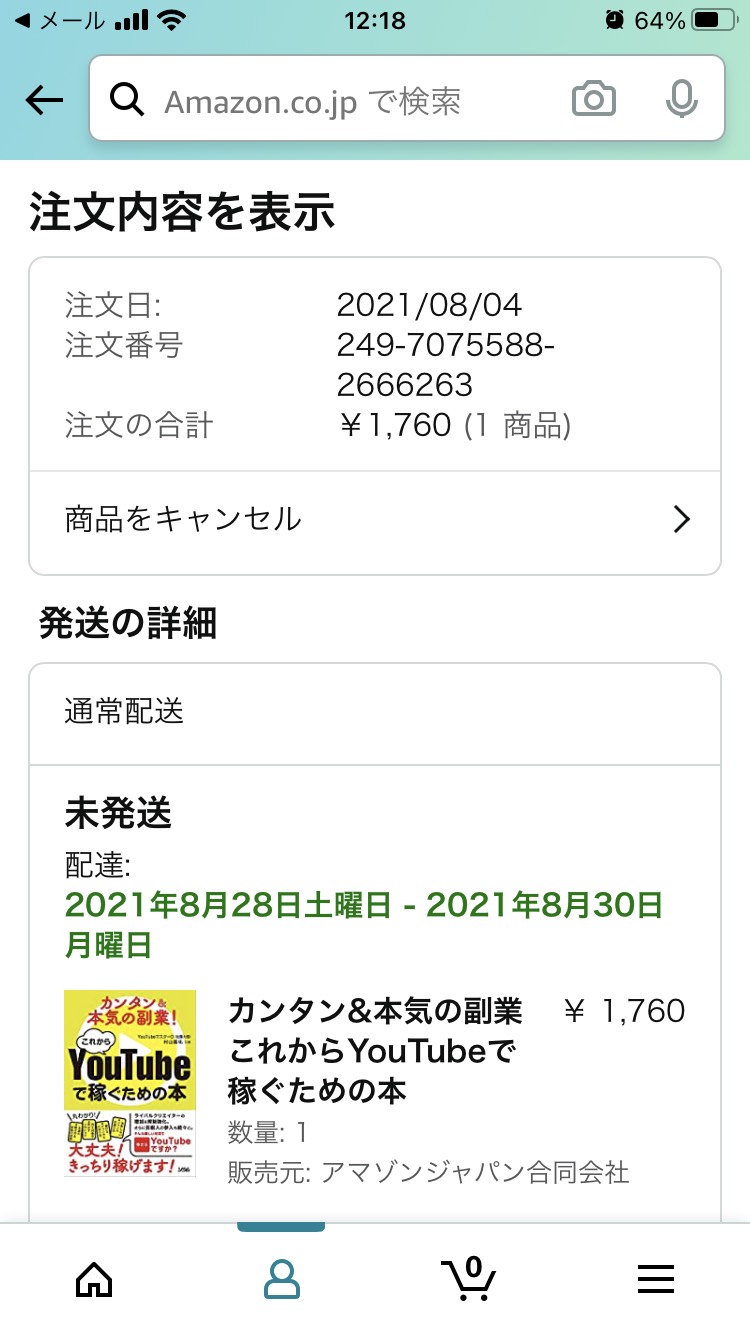Start voice search with the microphone

pos(682,99)
